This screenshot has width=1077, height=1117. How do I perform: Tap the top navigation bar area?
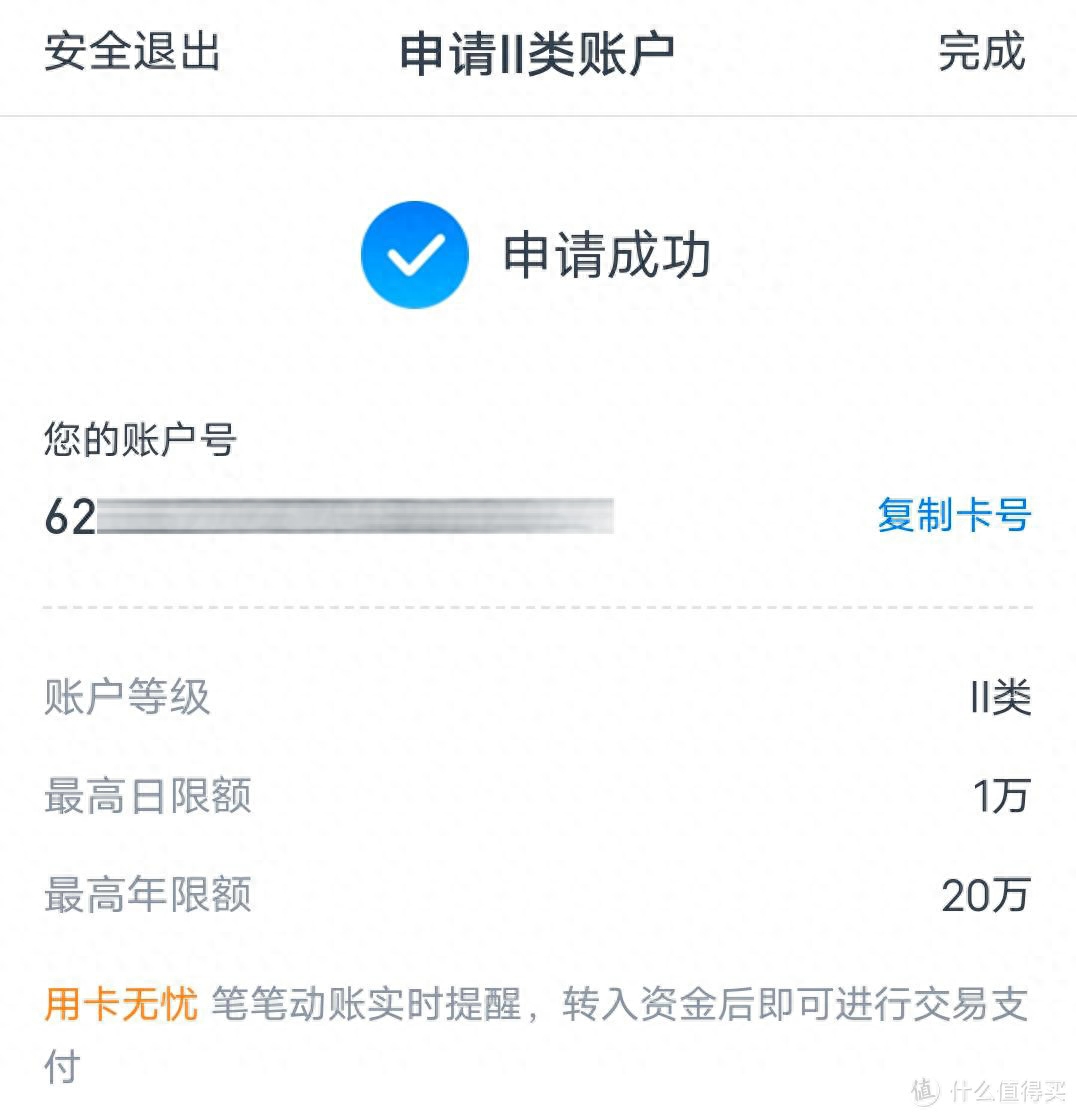point(538,55)
